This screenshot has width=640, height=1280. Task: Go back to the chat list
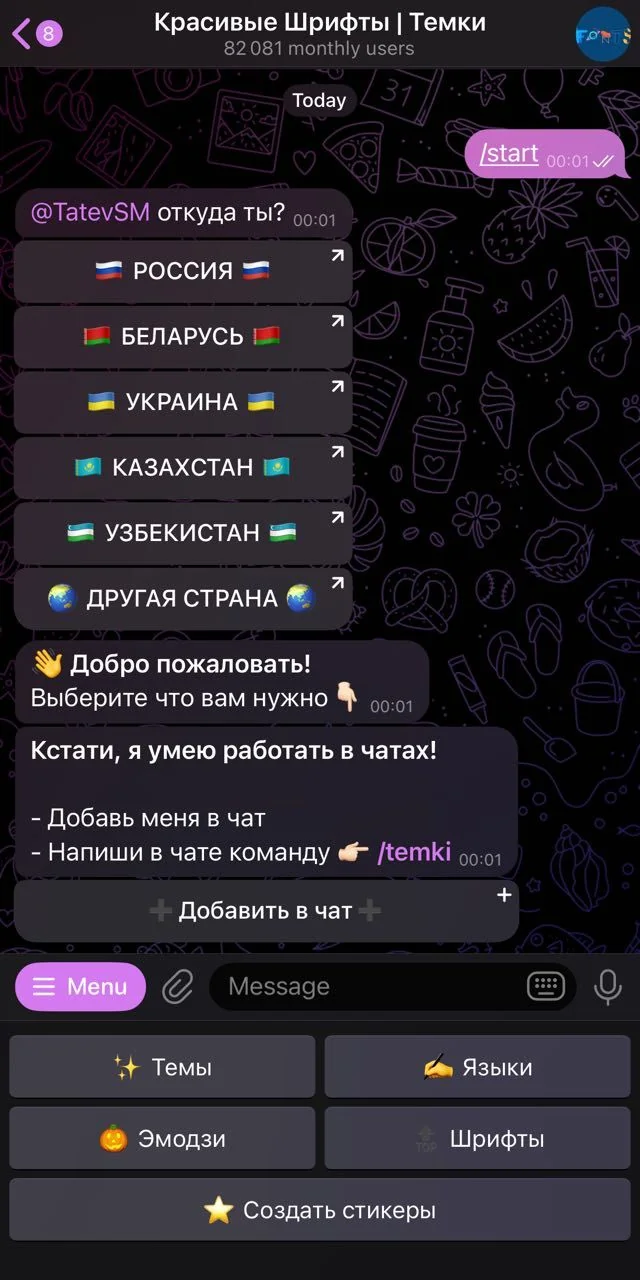click(x=36, y=34)
